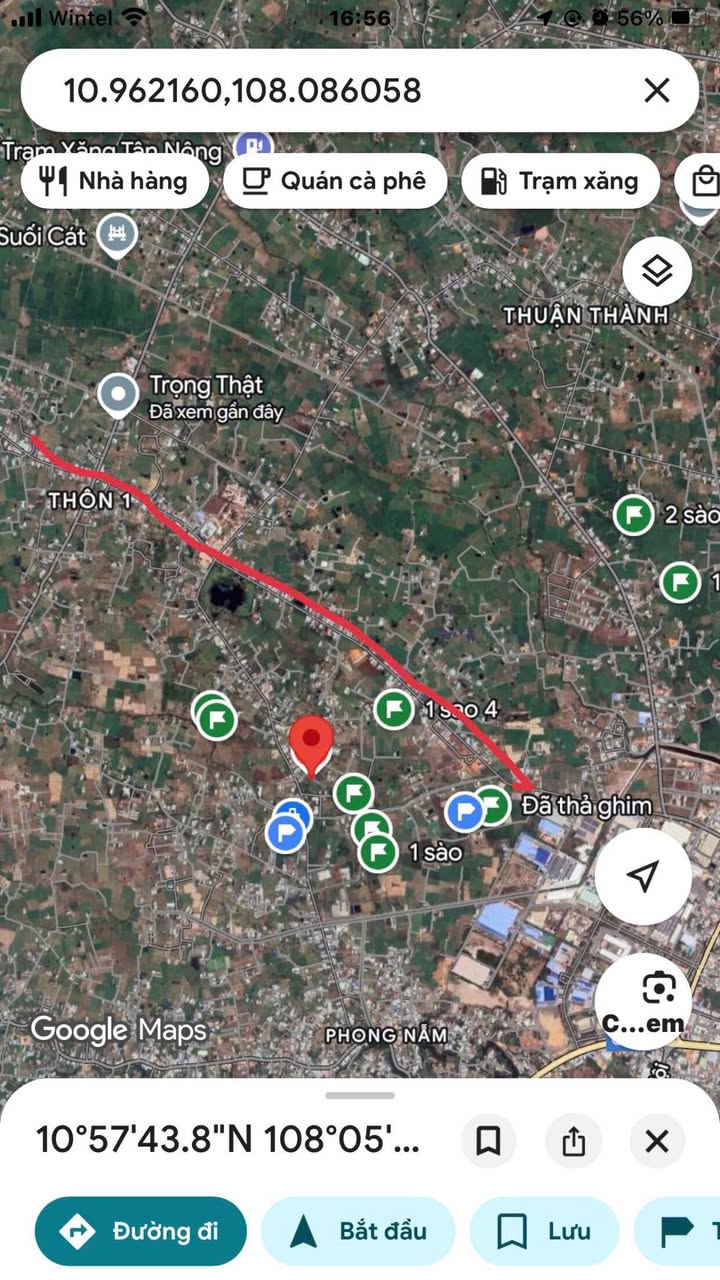Open the camera Lens view button
The height and width of the screenshot is (1280, 720).
click(657, 990)
